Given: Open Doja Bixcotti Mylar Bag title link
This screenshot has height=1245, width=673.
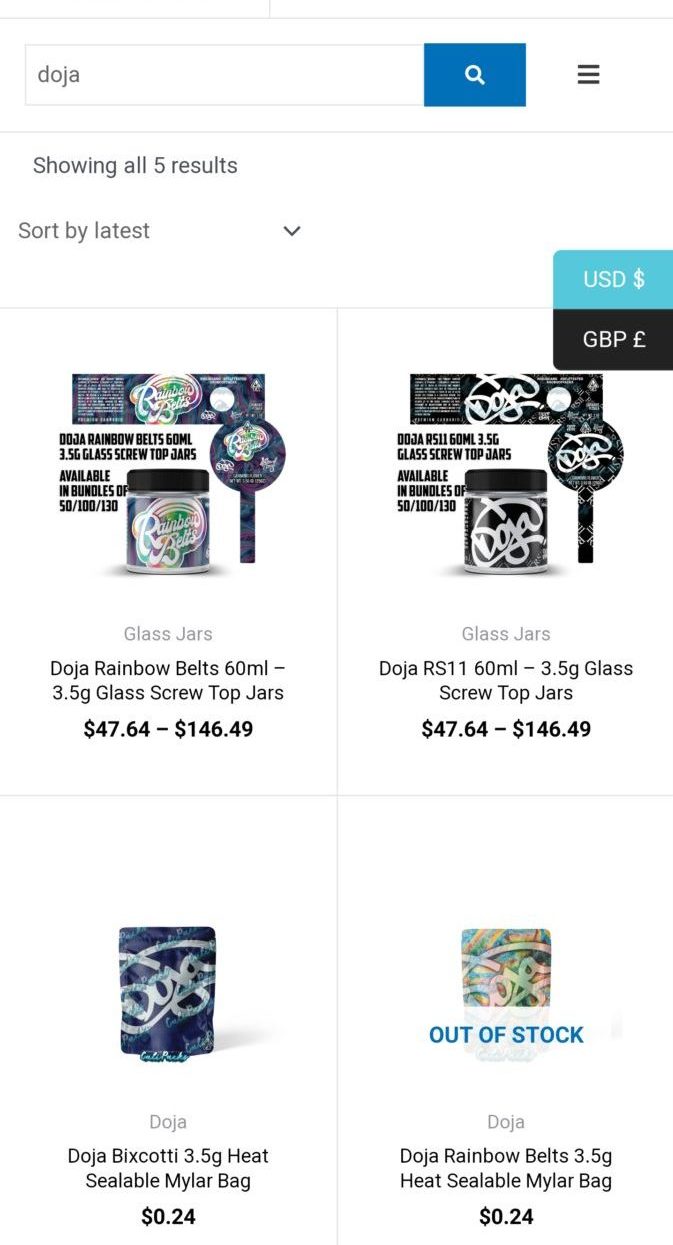Looking at the screenshot, I should pos(168,1168).
